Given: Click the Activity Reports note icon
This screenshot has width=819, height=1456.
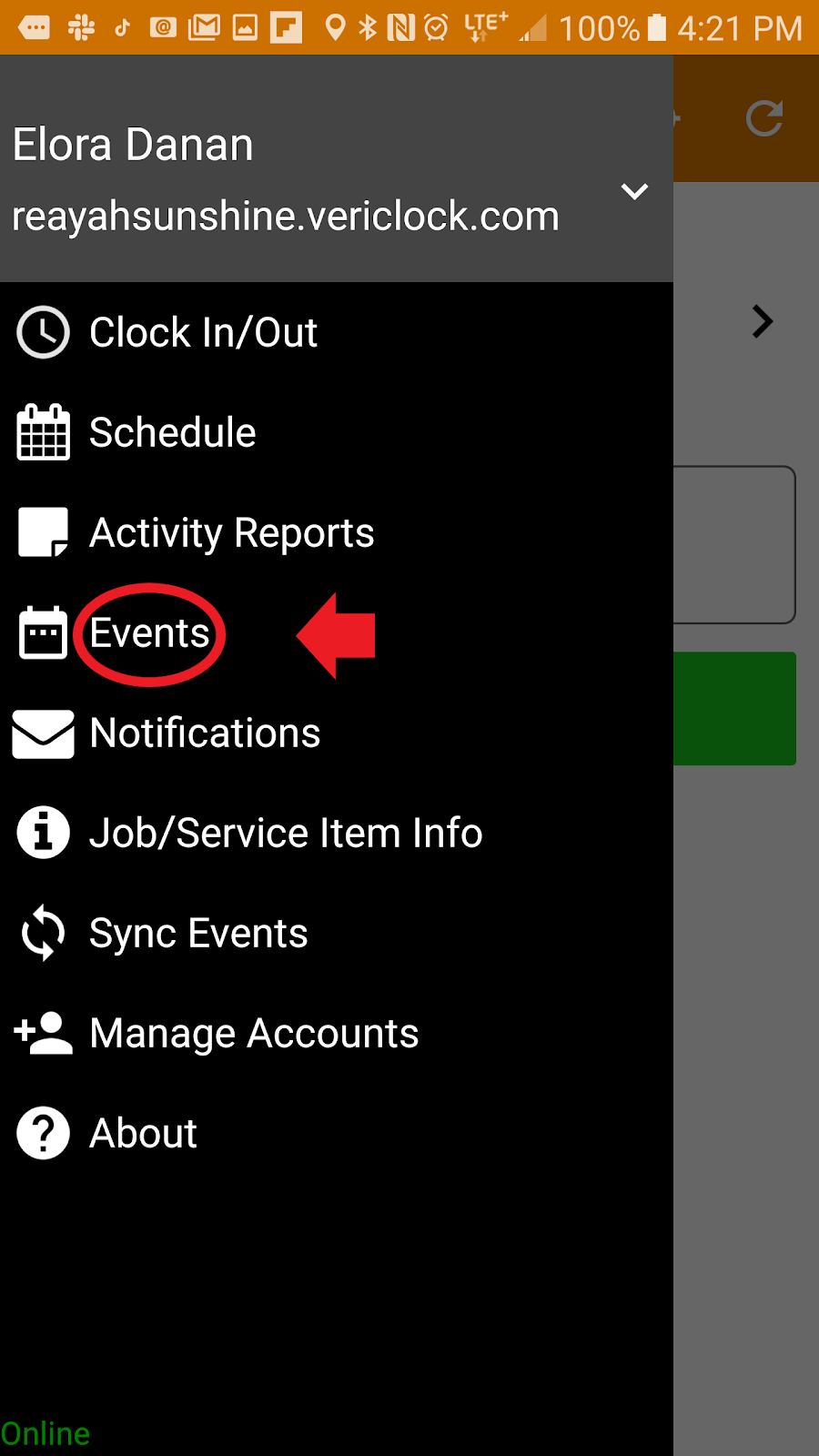Looking at the screenshot, I should [x=43, y=533].
